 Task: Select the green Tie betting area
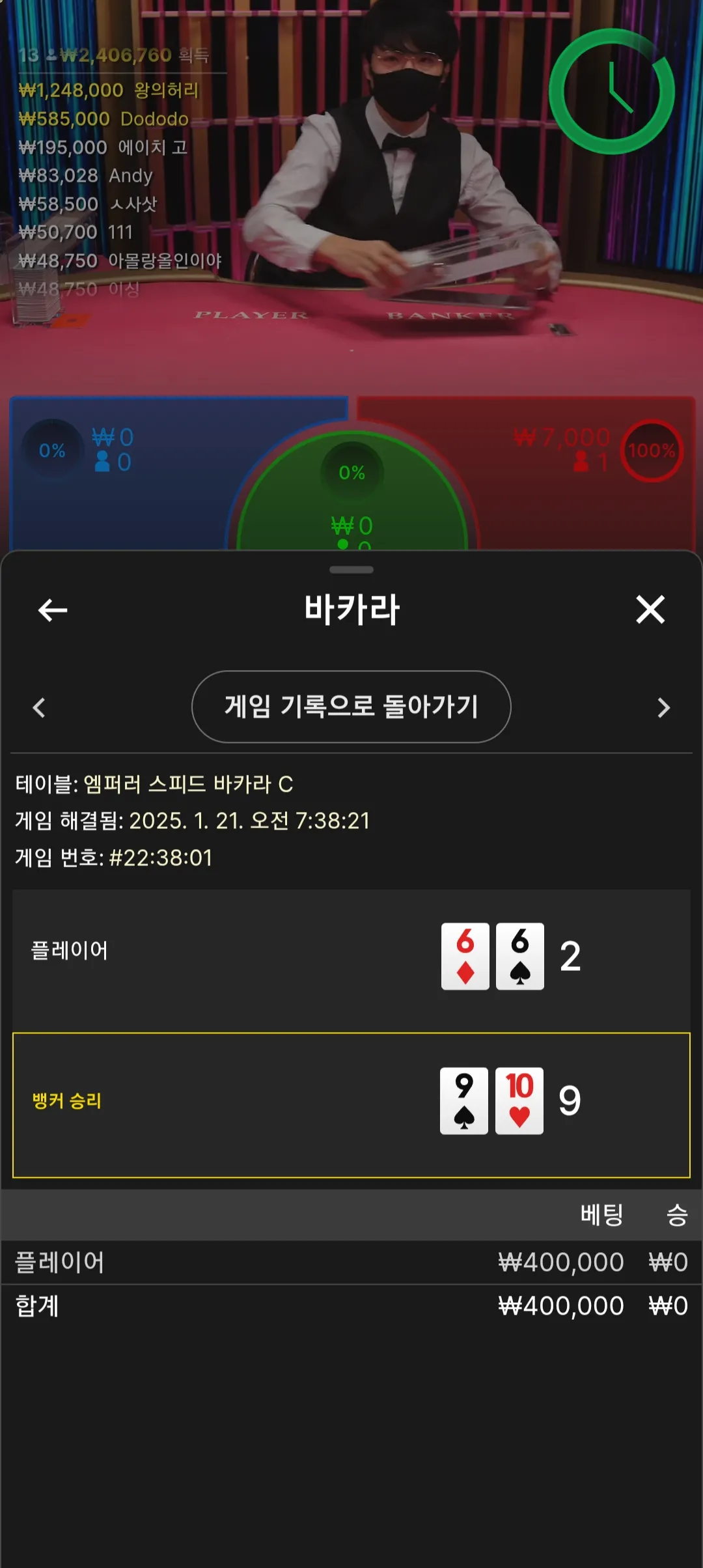(x=352, y=501)
